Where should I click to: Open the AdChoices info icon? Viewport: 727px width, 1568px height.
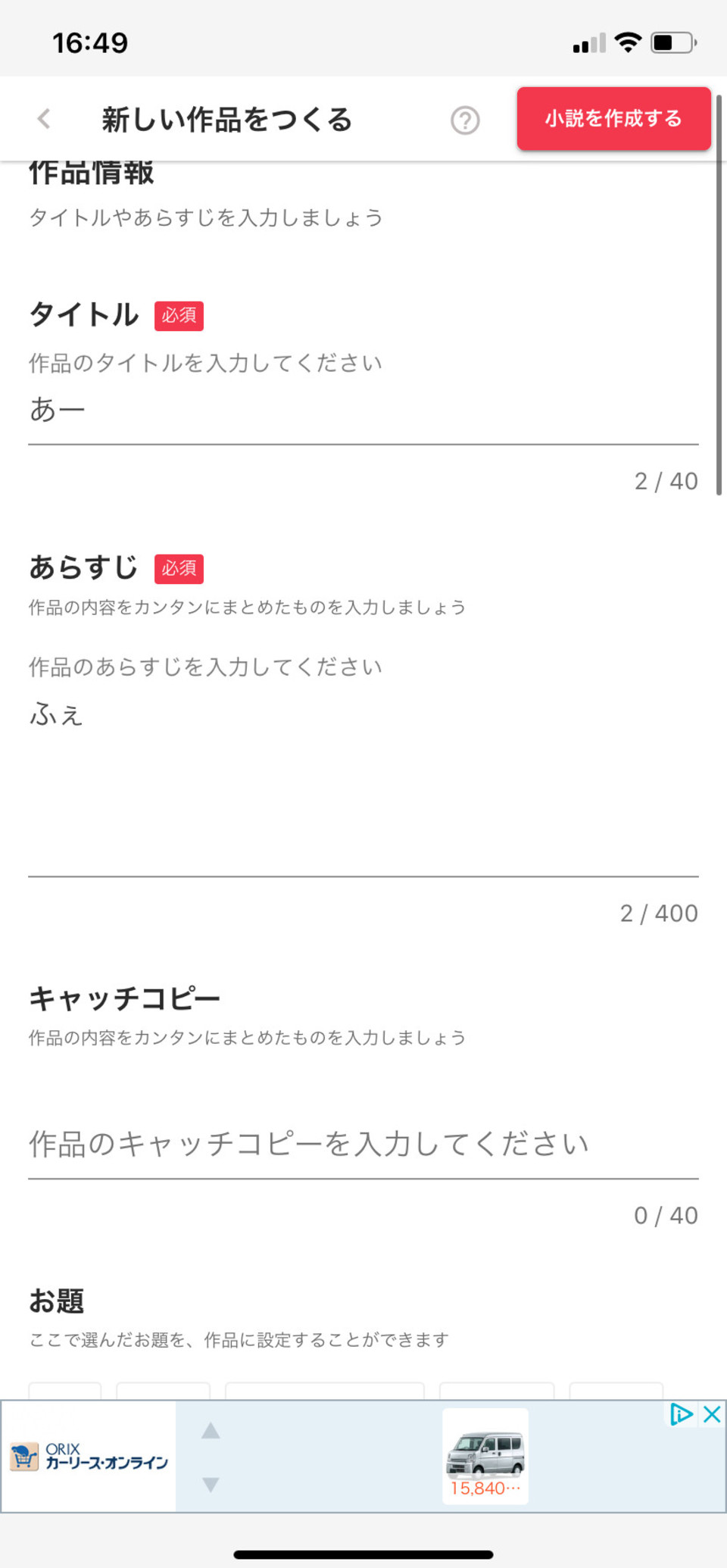coord(681,1414)
